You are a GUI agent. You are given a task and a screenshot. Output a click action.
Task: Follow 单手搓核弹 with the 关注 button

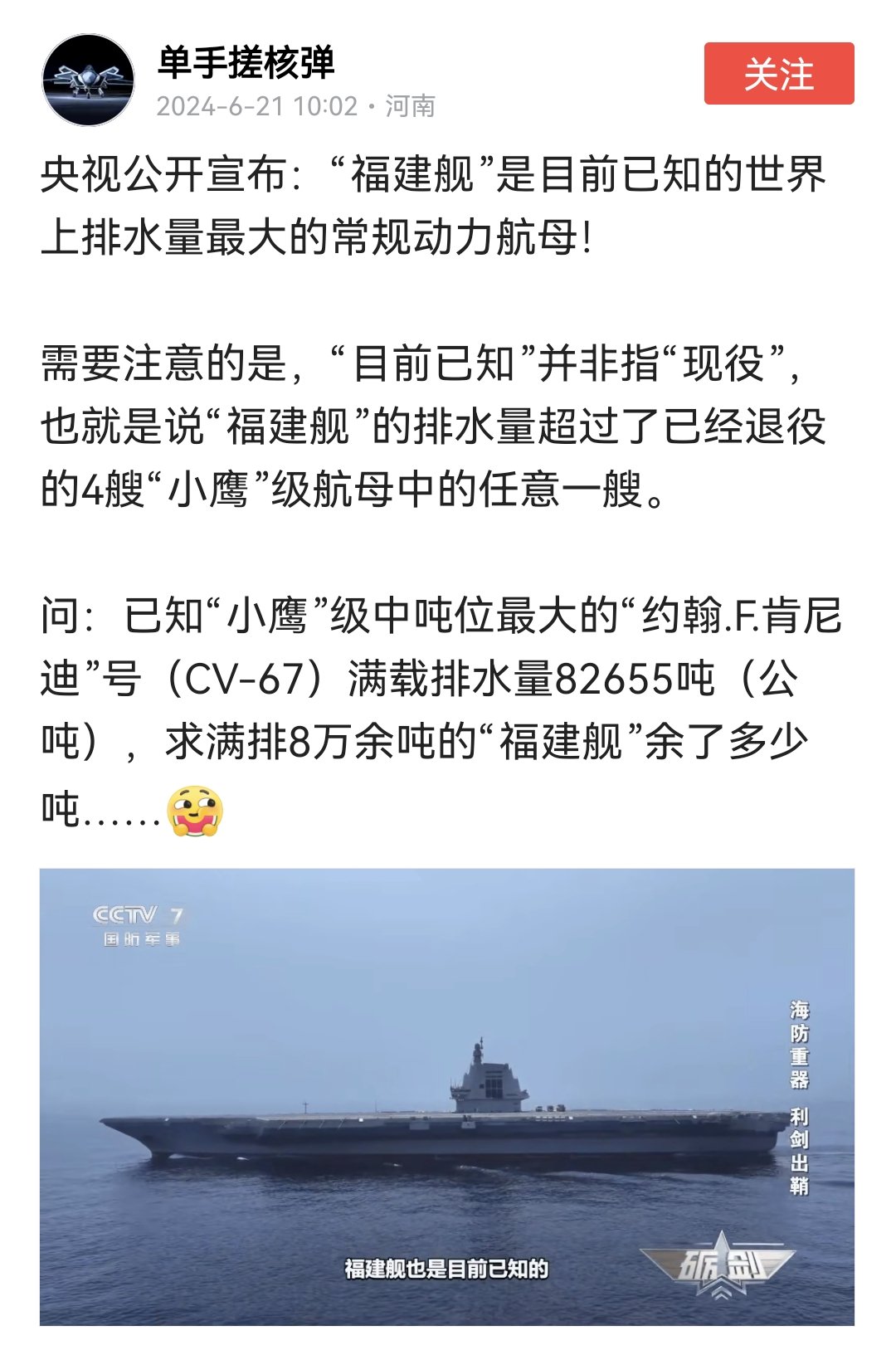778,74
